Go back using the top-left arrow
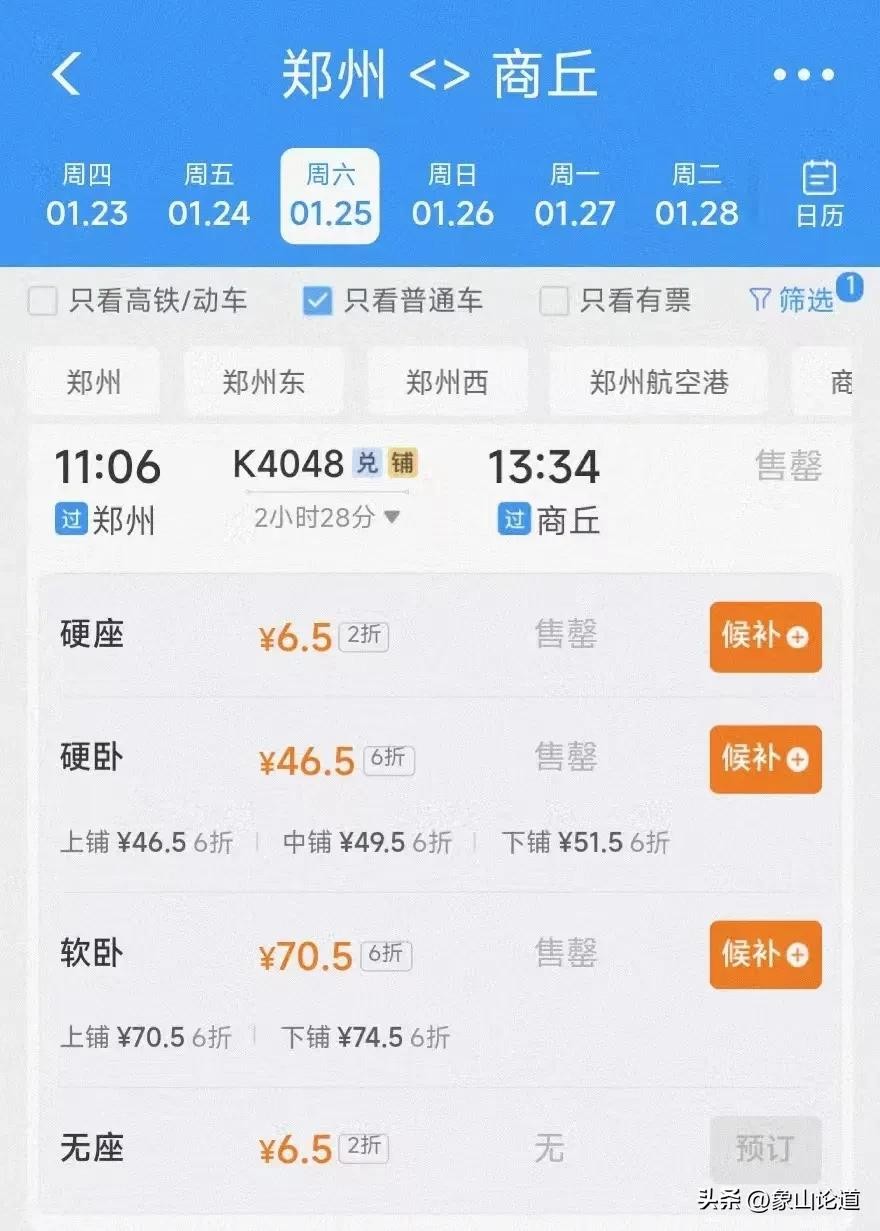Screen dimensions: 880x1231 point(66,75)
